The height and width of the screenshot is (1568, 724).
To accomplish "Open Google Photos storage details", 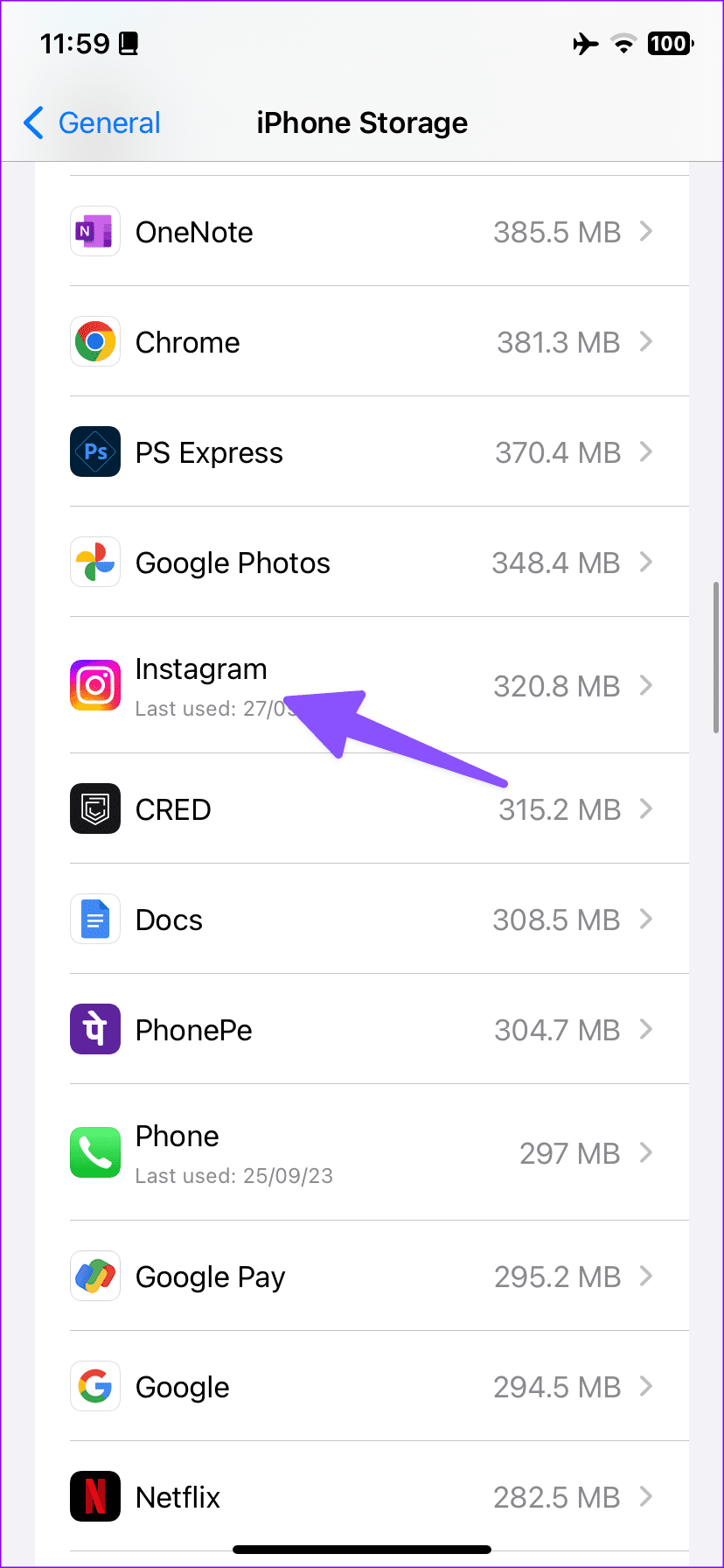I will point(362,563).
